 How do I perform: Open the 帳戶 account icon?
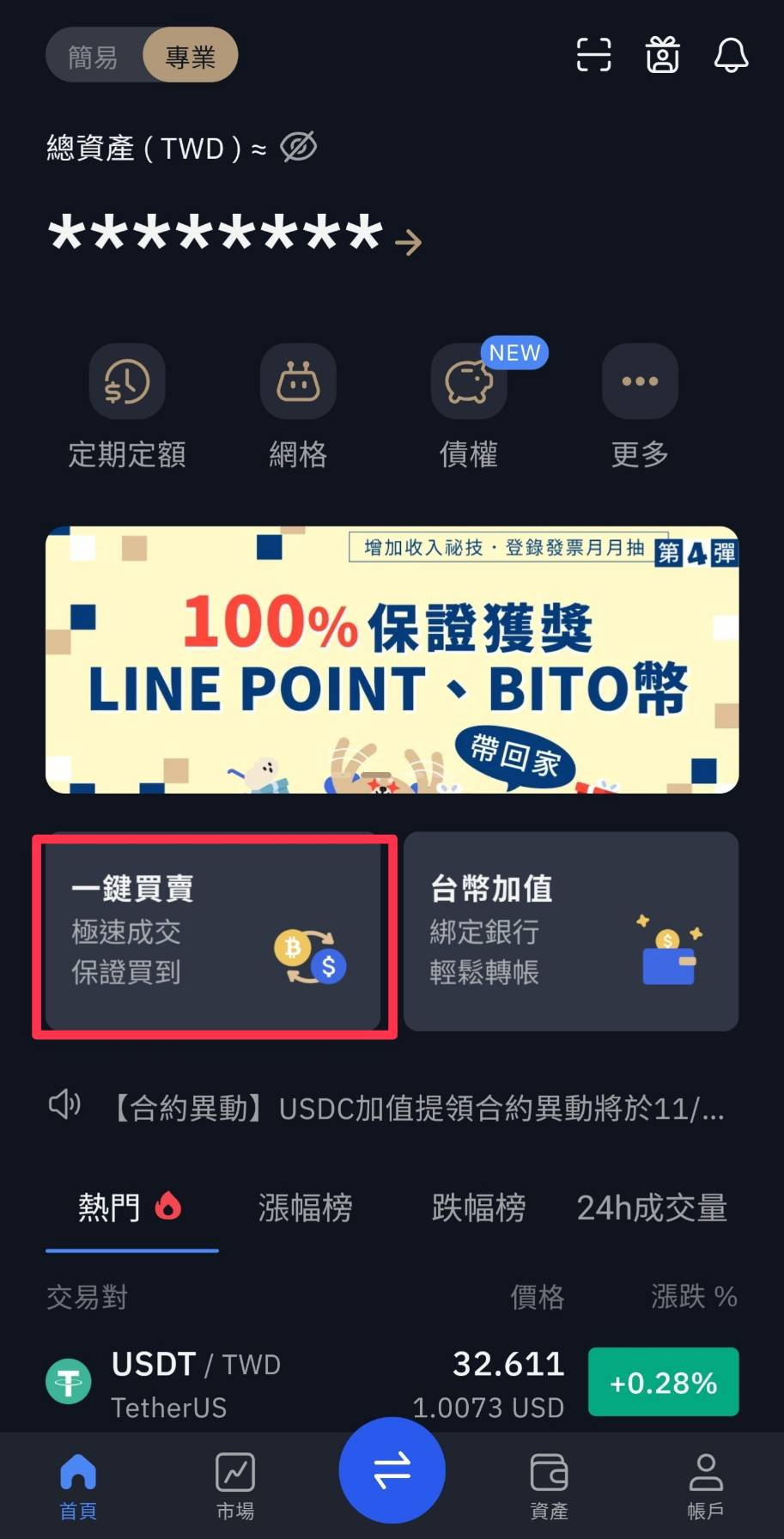(x=705, y=1470)
